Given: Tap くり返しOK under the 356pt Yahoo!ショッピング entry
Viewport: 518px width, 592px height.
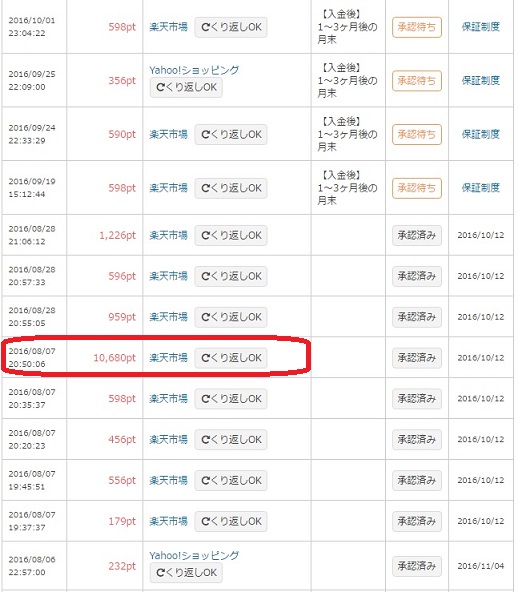Looking at the screenshot, I should (x=186, y=87).
